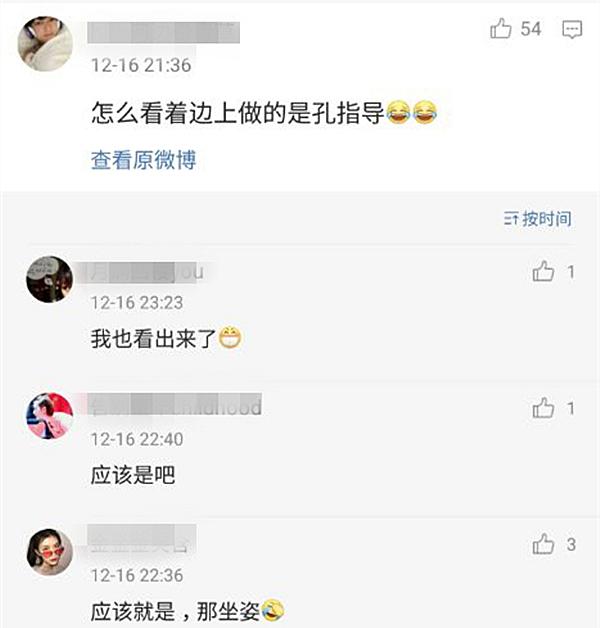The width and height of the screenshot is (600, 628).
Task: Open the avatar of the 12-16 22:36 replier
Action: [49, 550]
